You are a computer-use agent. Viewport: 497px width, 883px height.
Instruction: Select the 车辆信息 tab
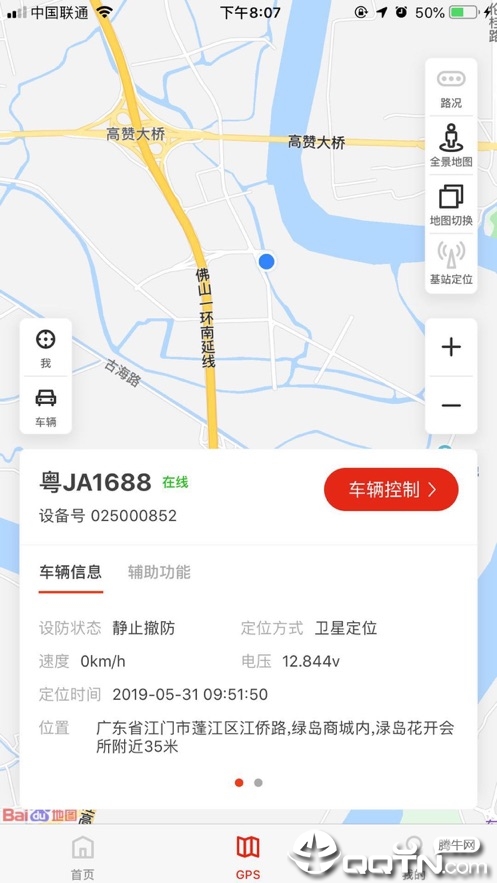tap(70, 572)
